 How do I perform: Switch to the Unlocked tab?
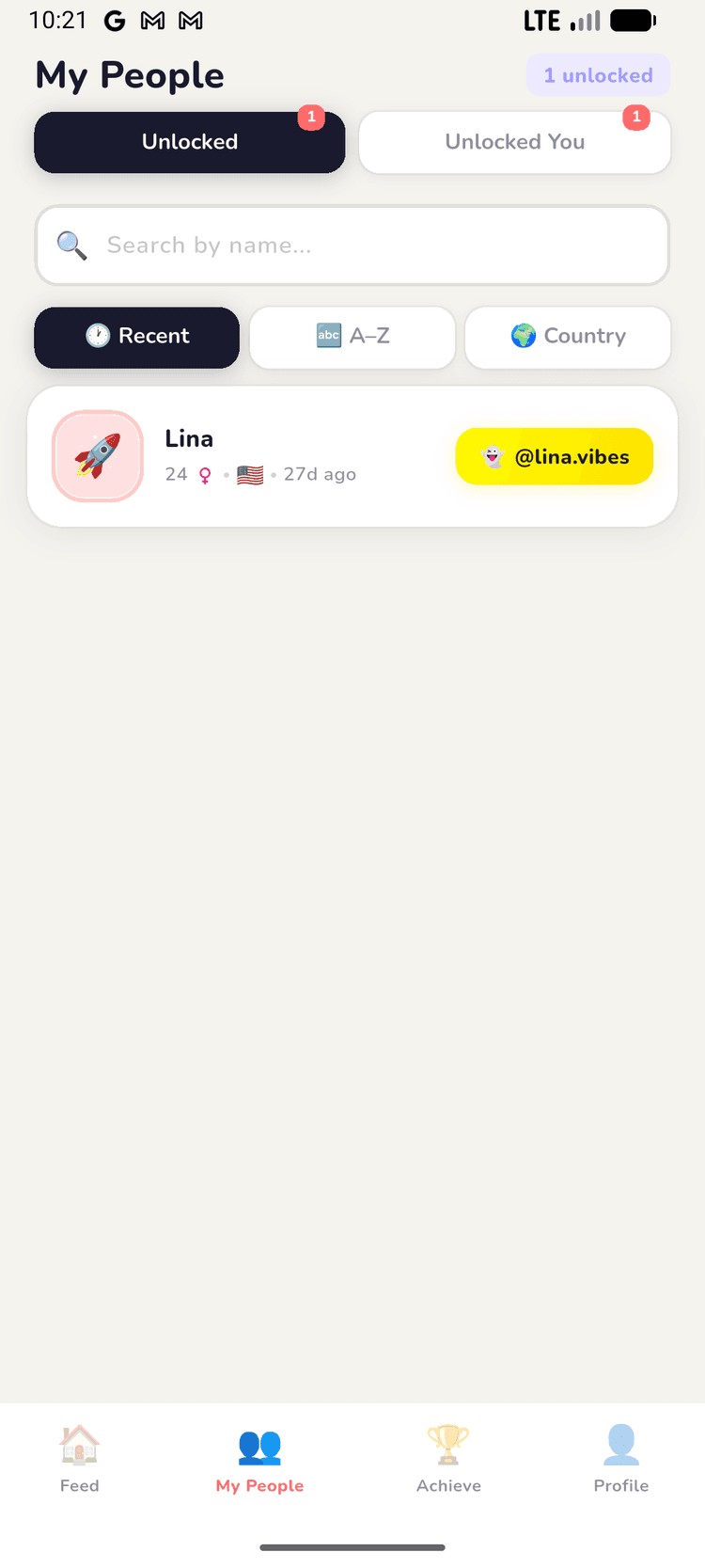189,142
